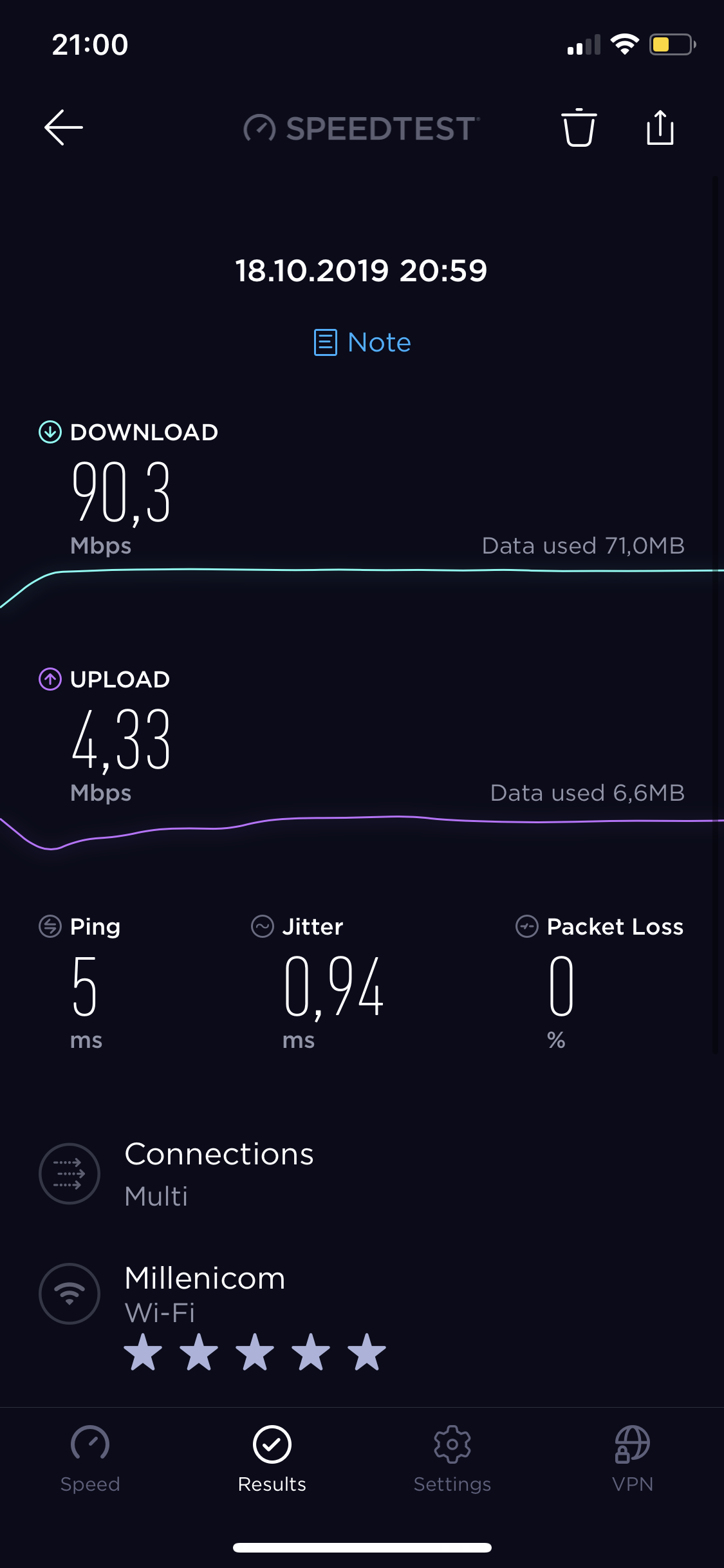Rate Millenicom five stars
Image resolution: width=724 pixels, height=1568 pixels.
click(x=367, y=1352)
